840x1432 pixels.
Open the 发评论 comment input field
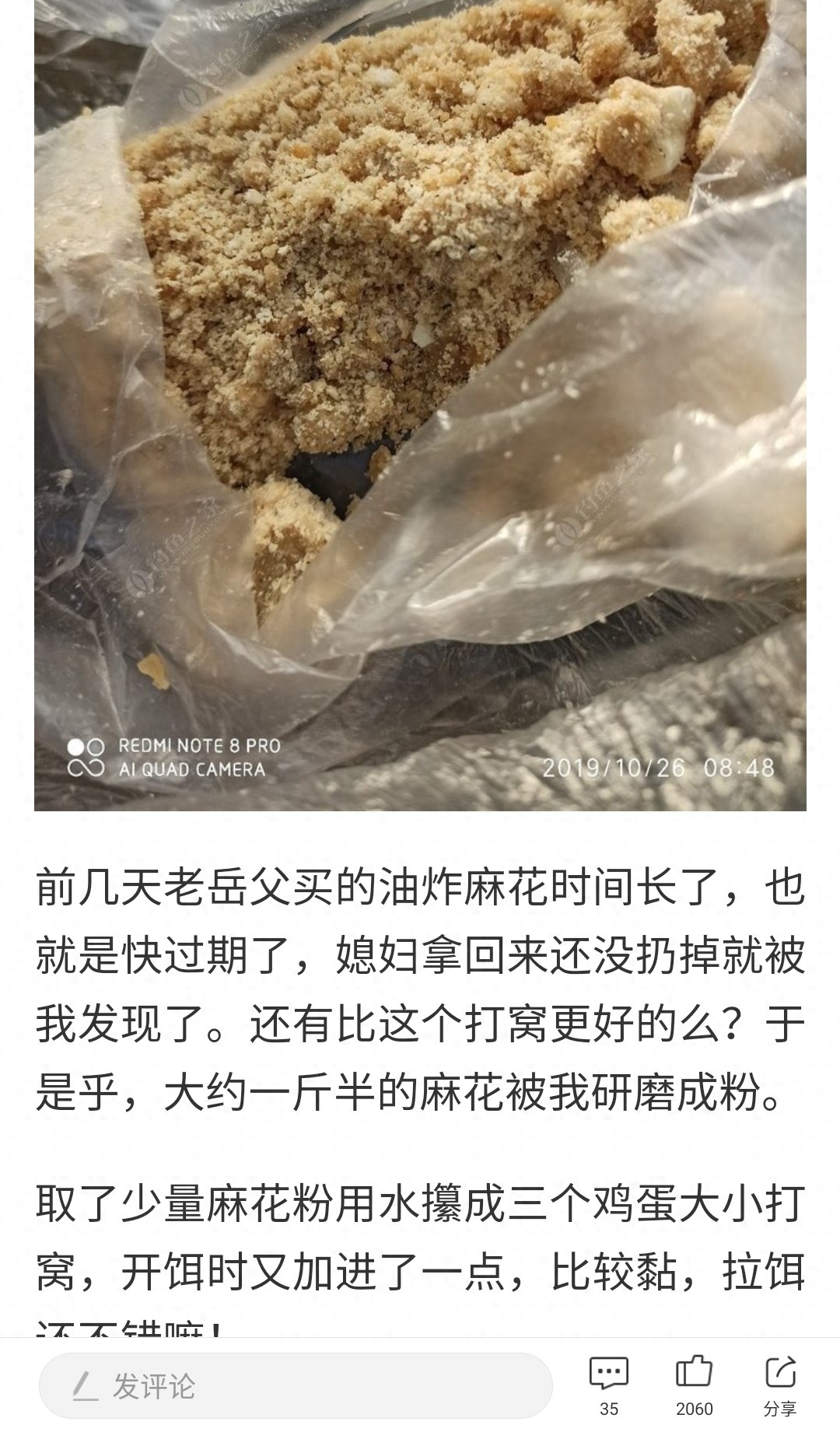(x=296, y=1385)
